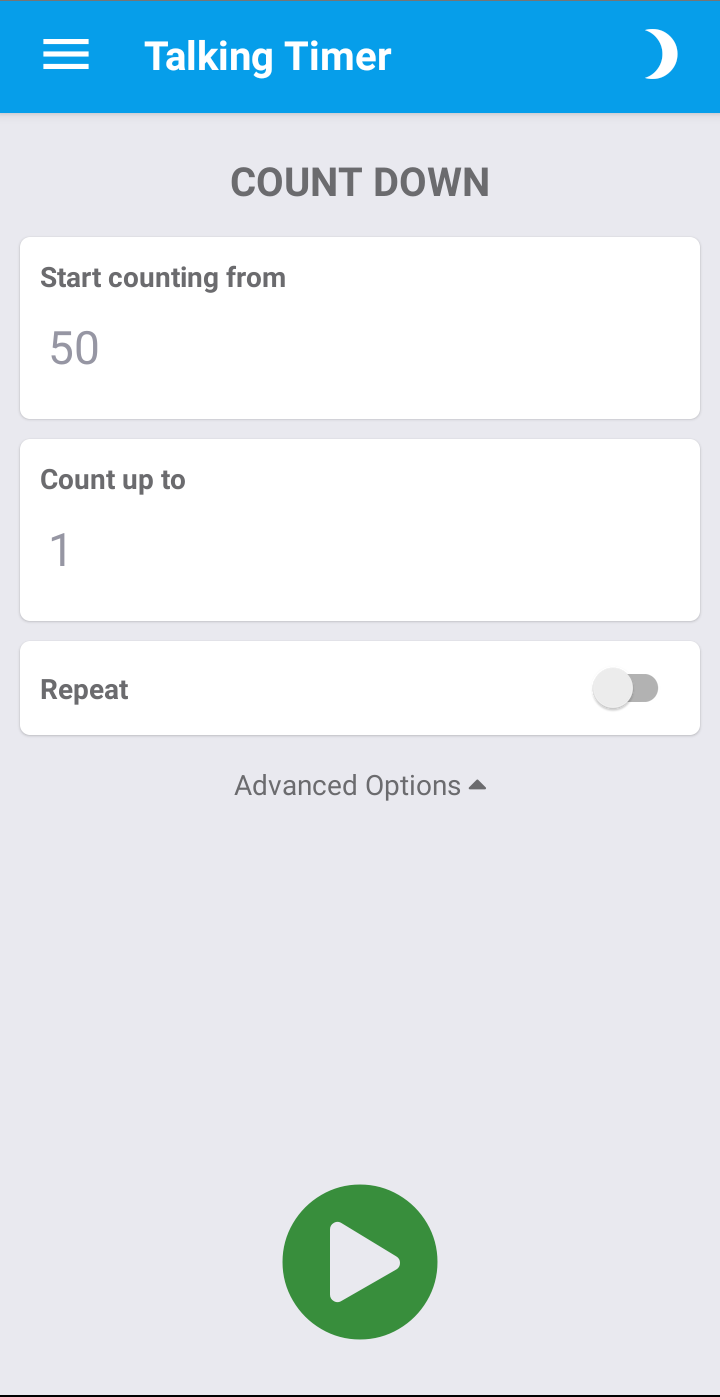The height and width of the screenshot is (1397, 720).
Task: Open the navigation drawer menu
Action: 65,55
